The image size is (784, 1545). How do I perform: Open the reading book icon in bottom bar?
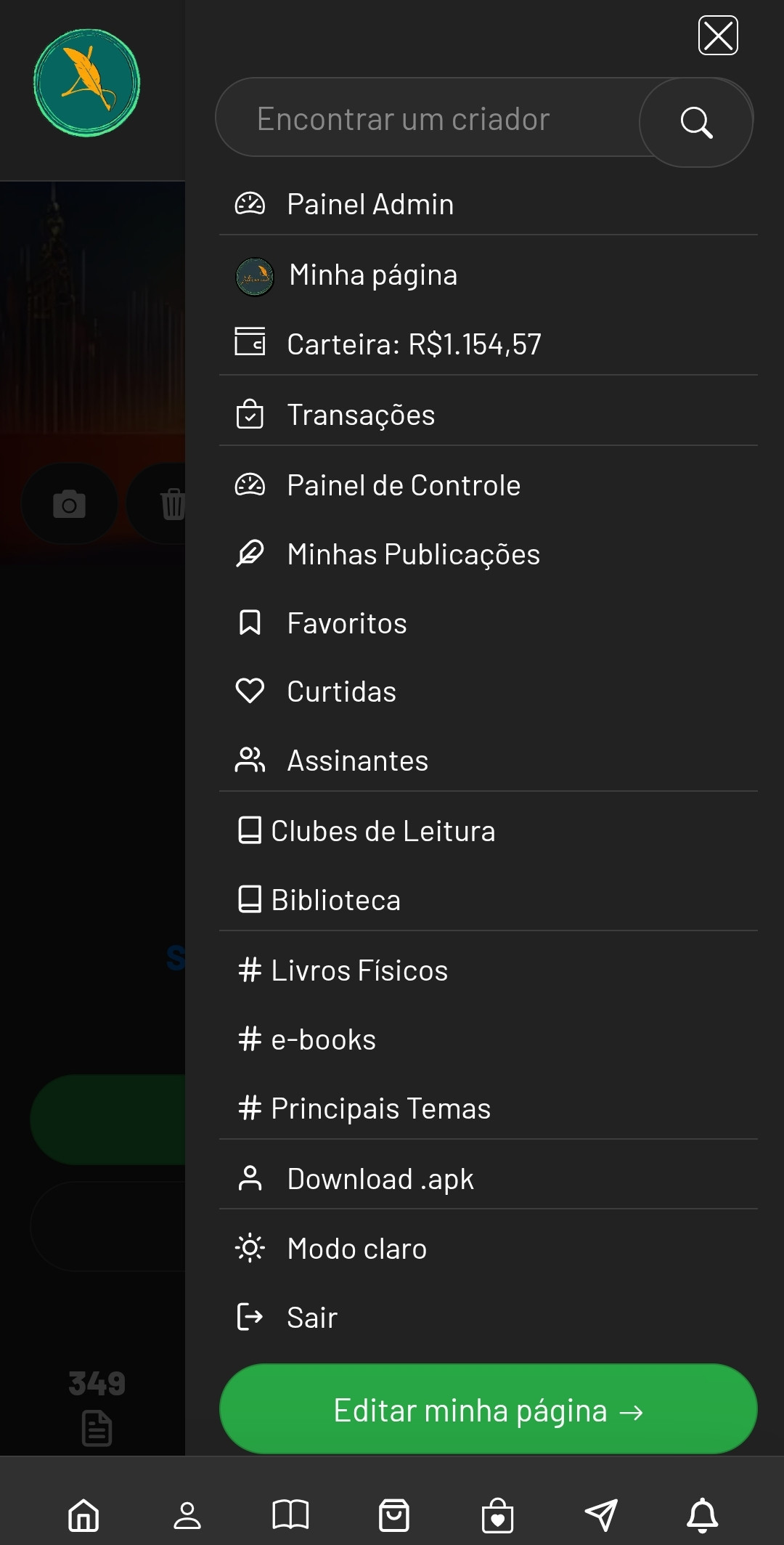coord(291,1515)
